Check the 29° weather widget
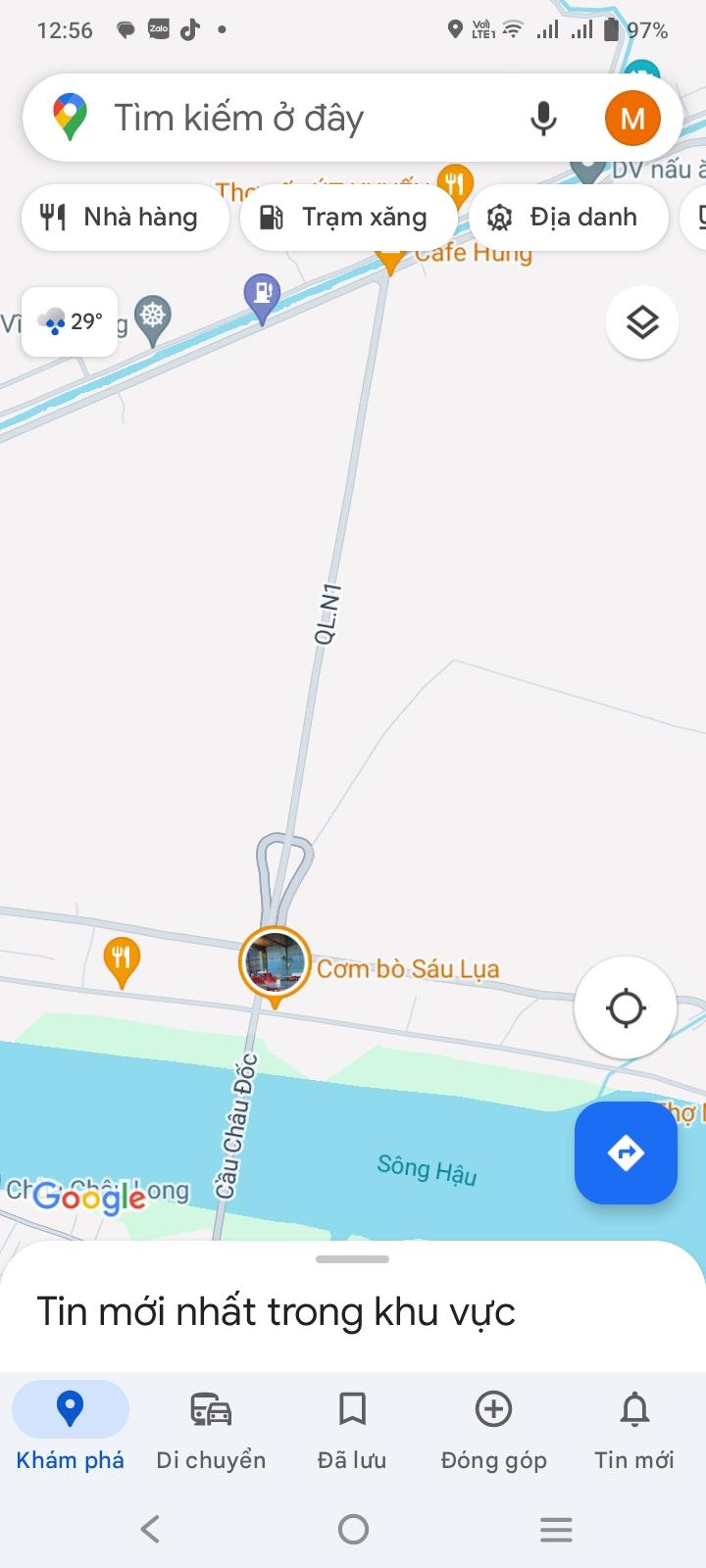This screenshot has height=1568, width=706. [70, 321]
